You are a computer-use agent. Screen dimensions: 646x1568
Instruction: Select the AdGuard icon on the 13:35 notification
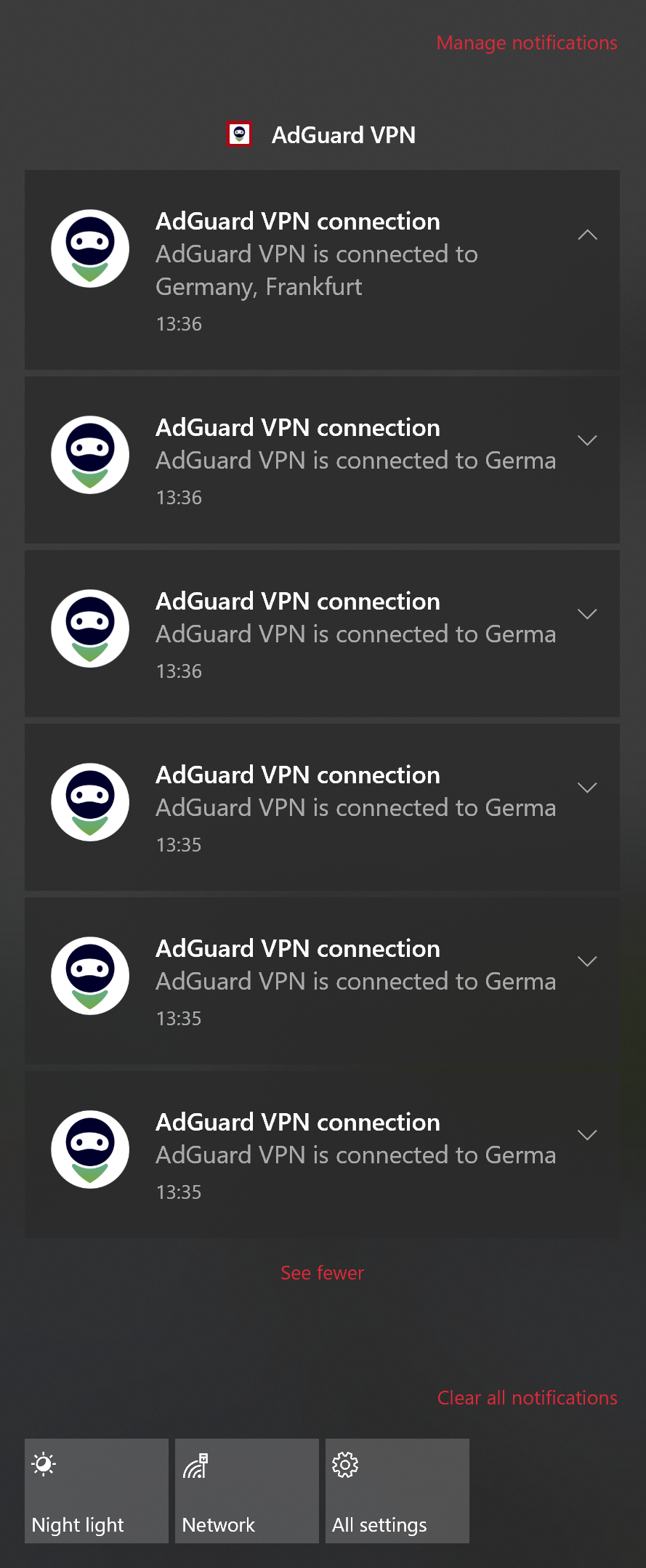tap(89, 802)
